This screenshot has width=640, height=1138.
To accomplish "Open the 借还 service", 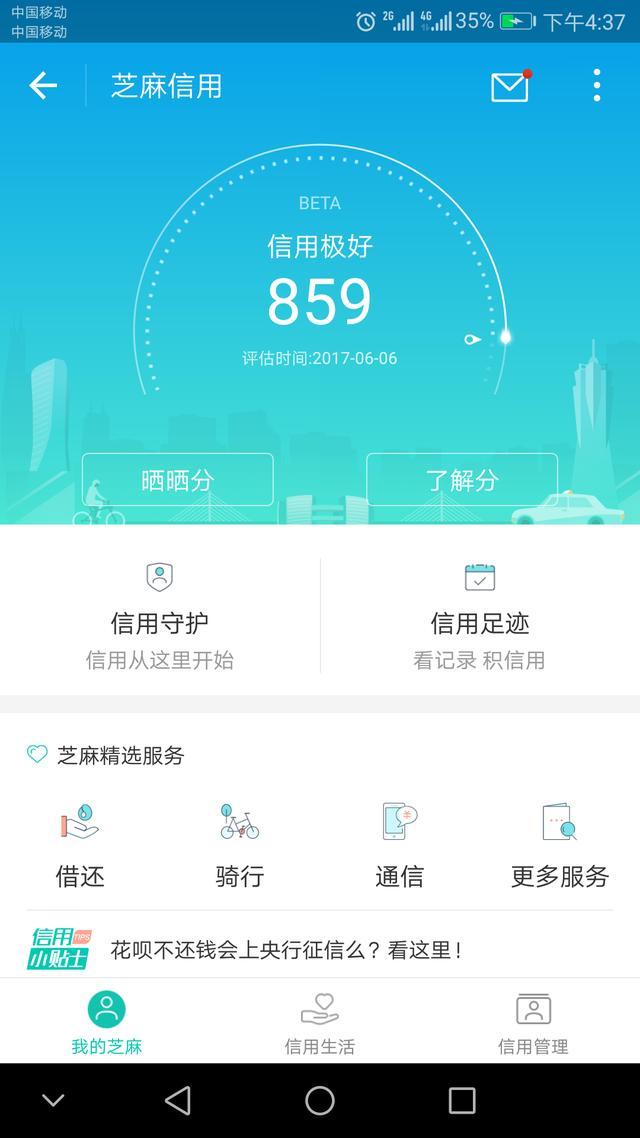I will (x=80, y=845).
